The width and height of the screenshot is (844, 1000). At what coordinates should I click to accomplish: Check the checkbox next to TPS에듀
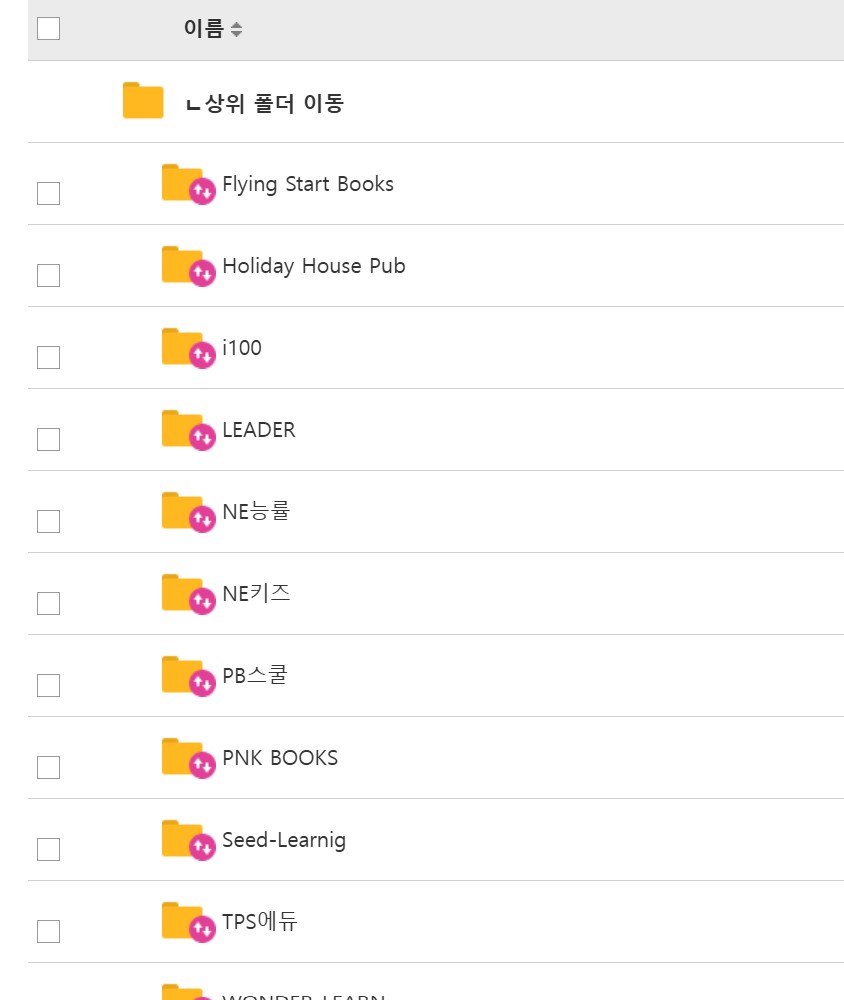point(47,932)
